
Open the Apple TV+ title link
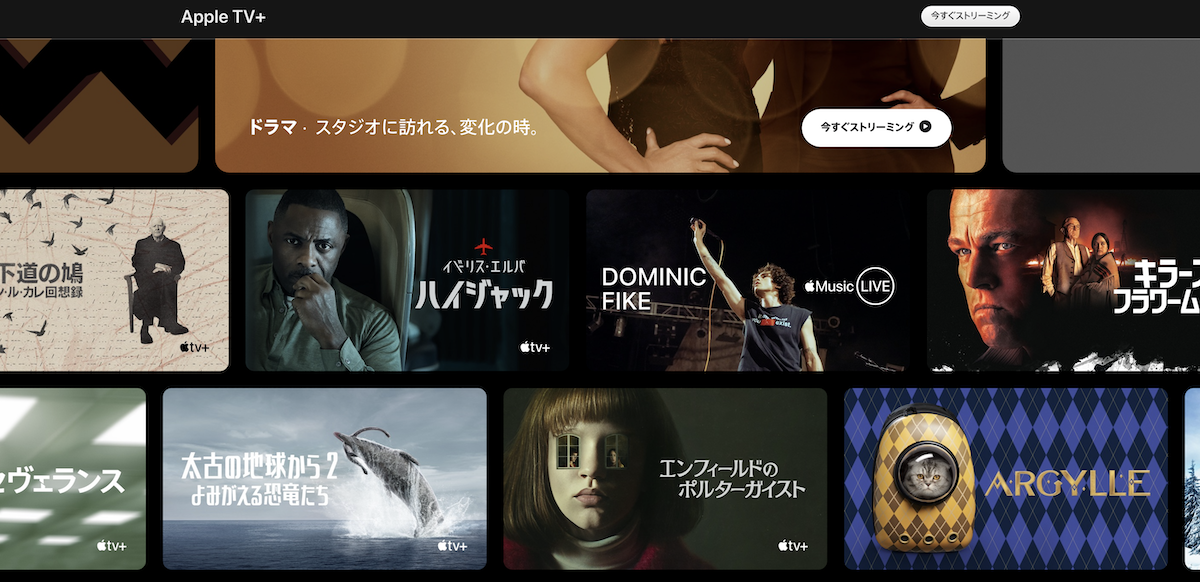pyautogui.click(x=223, y=17)
